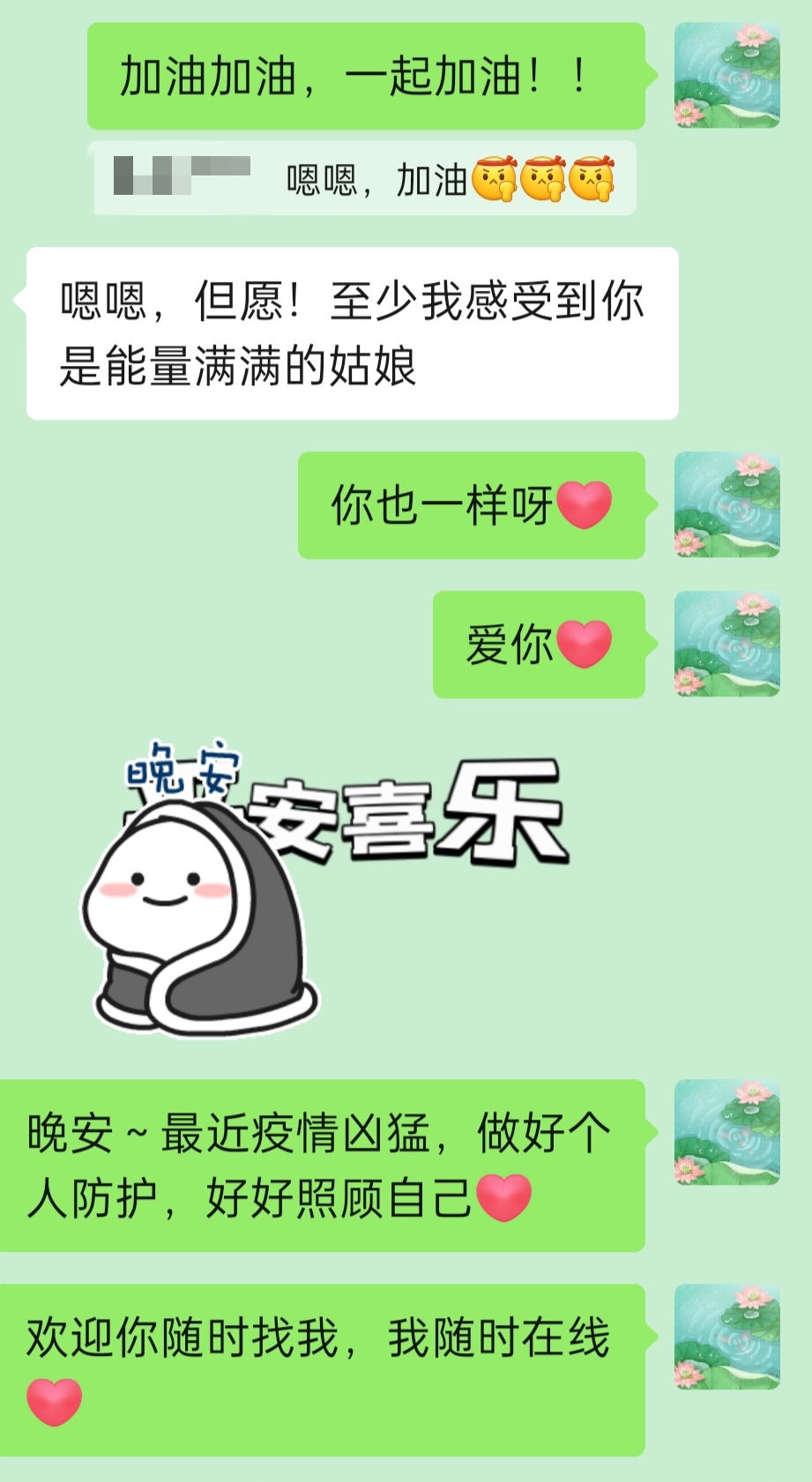Open the avatar next to the "你也一样呀" message
812x1482 pixels.
[726, 505]
